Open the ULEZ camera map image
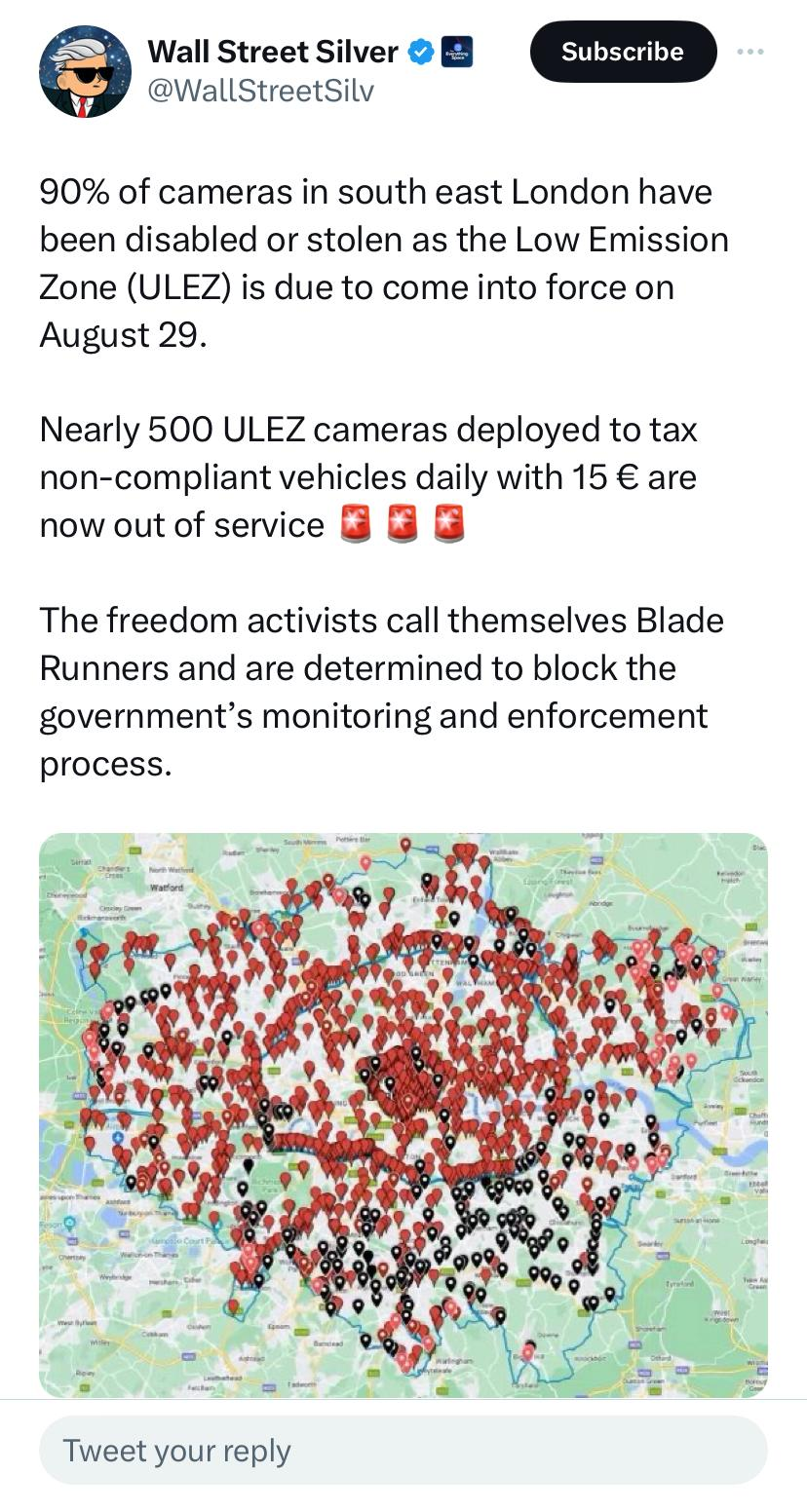 403,1115
